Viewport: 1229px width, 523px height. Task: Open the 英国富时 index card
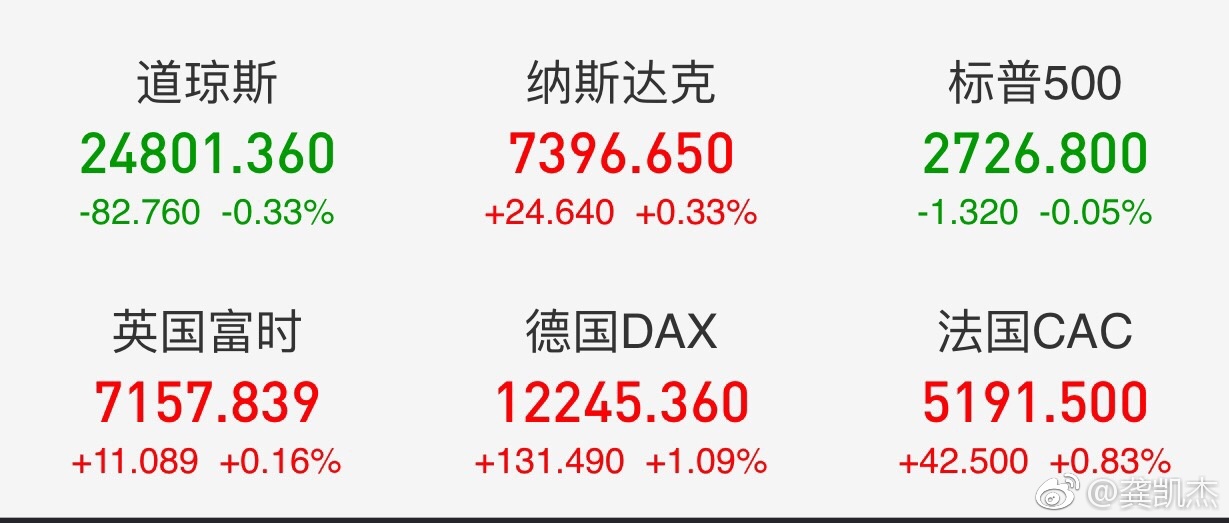click(x=207, y=402)
